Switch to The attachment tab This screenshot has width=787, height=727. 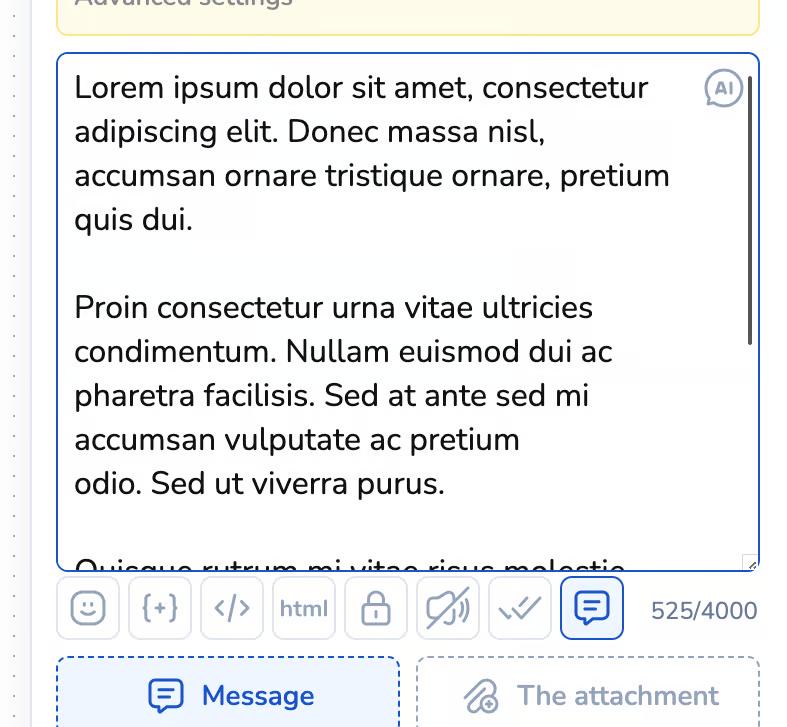pos(588,695)
